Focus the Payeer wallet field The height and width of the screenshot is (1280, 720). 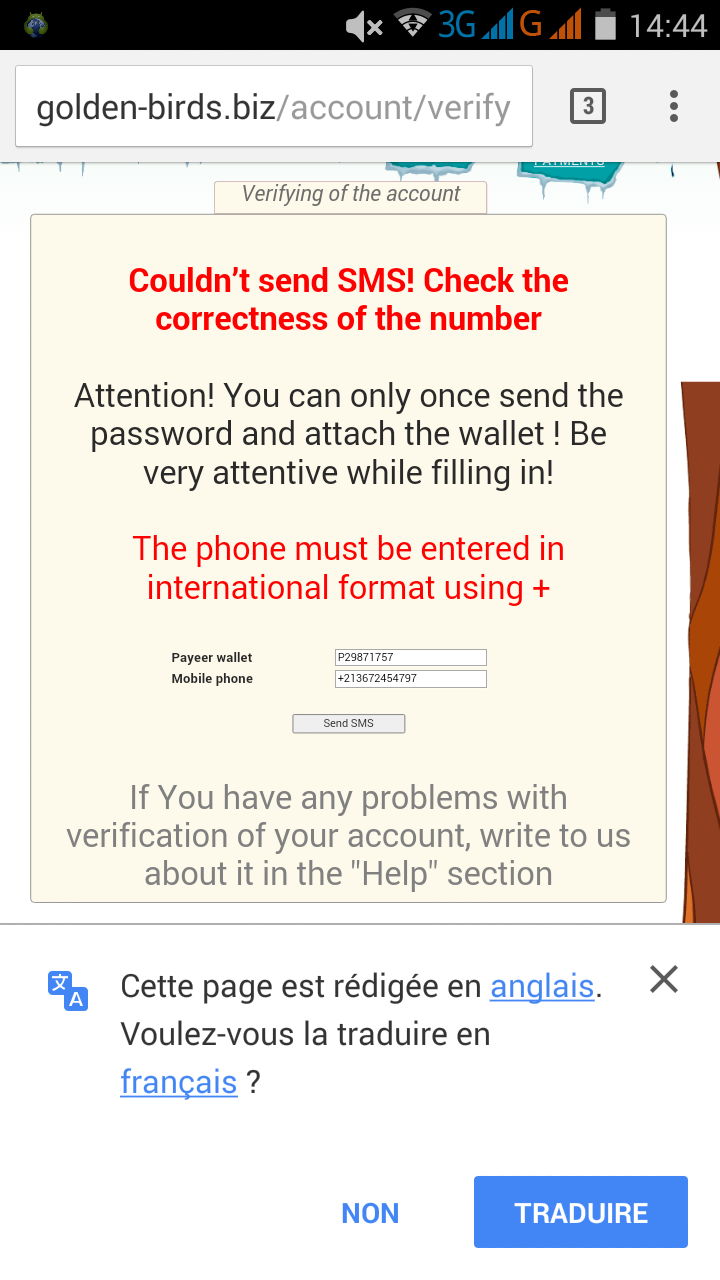pos(411,657)
